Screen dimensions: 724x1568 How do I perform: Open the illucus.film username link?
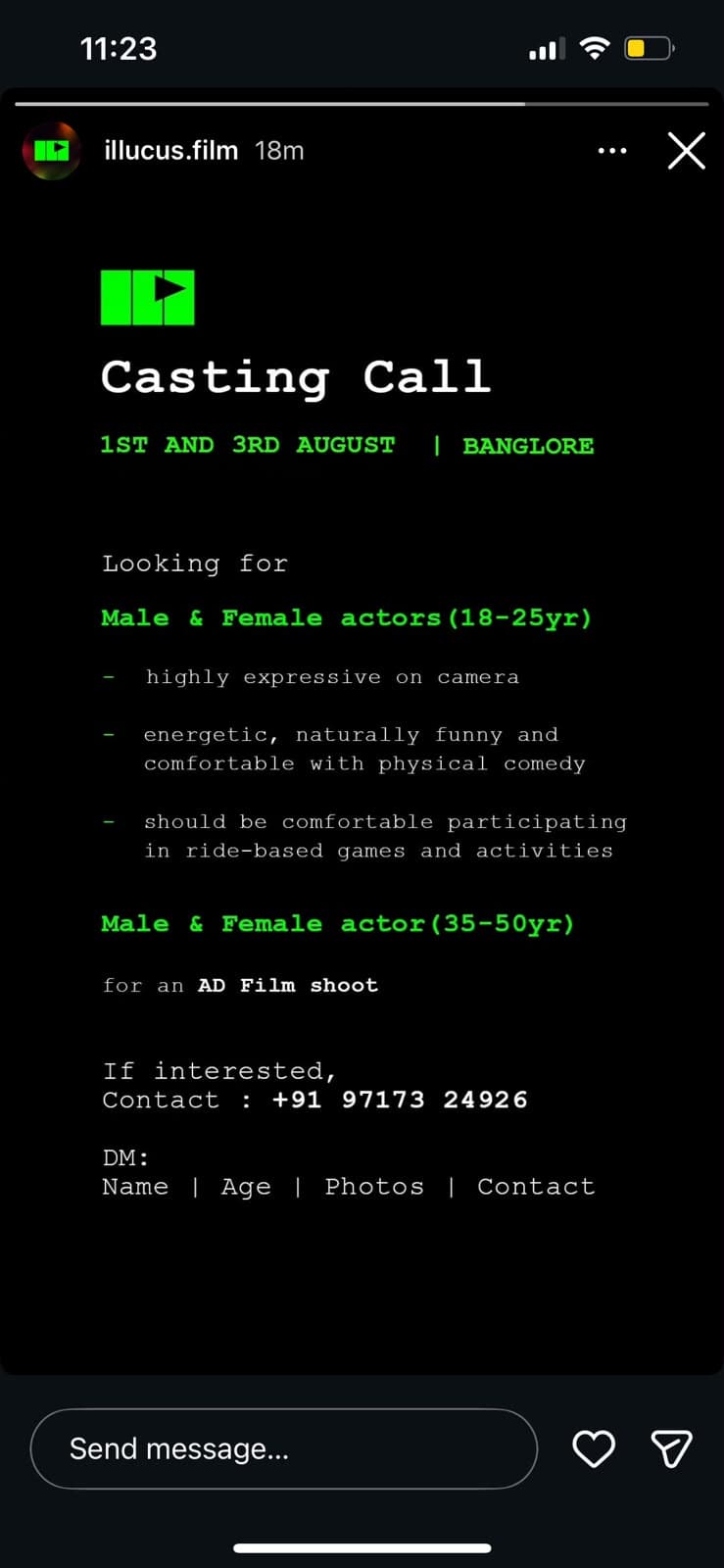[x=171, y=150]
